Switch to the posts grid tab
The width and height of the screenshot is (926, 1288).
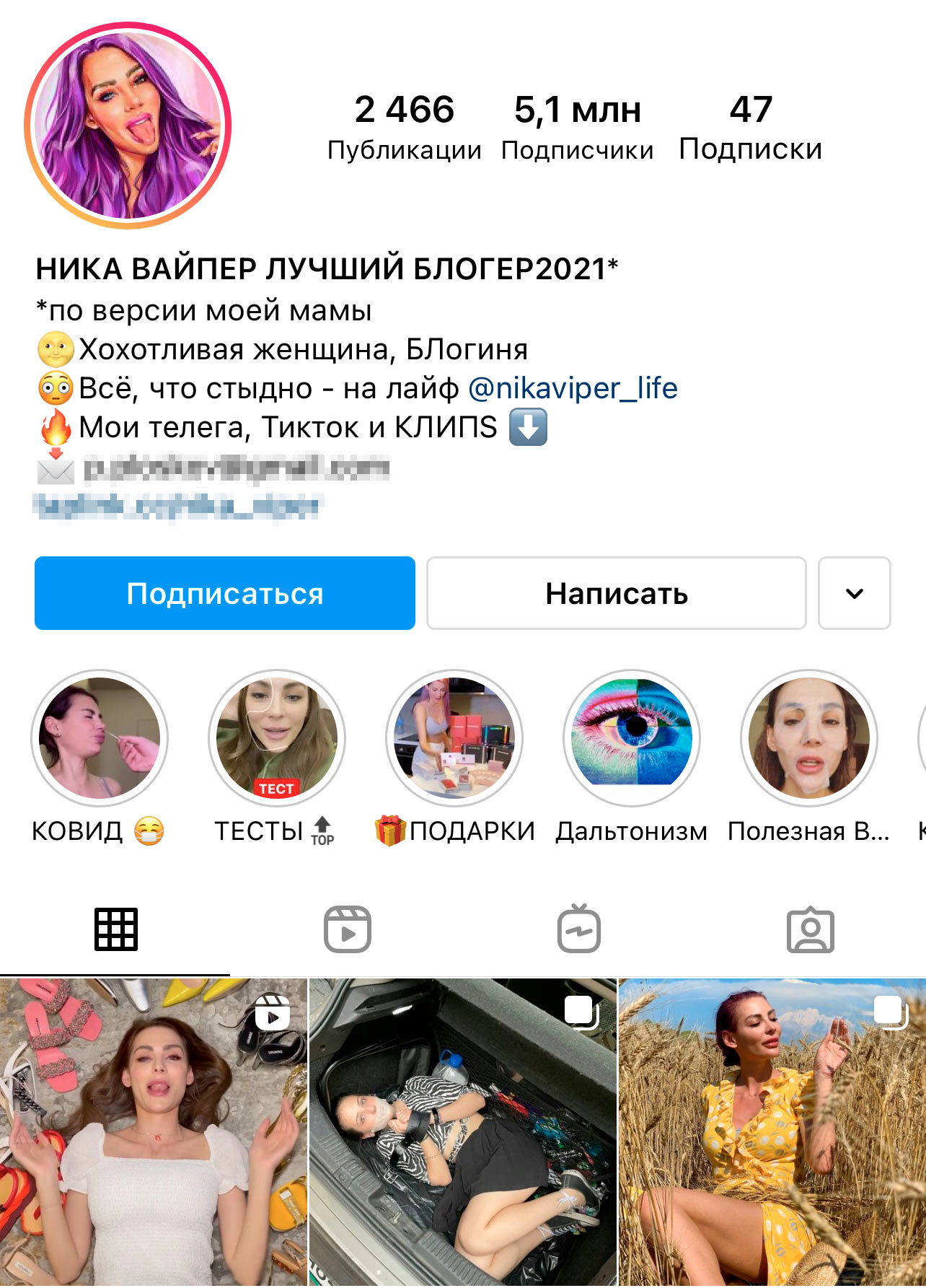coord(115,929)
